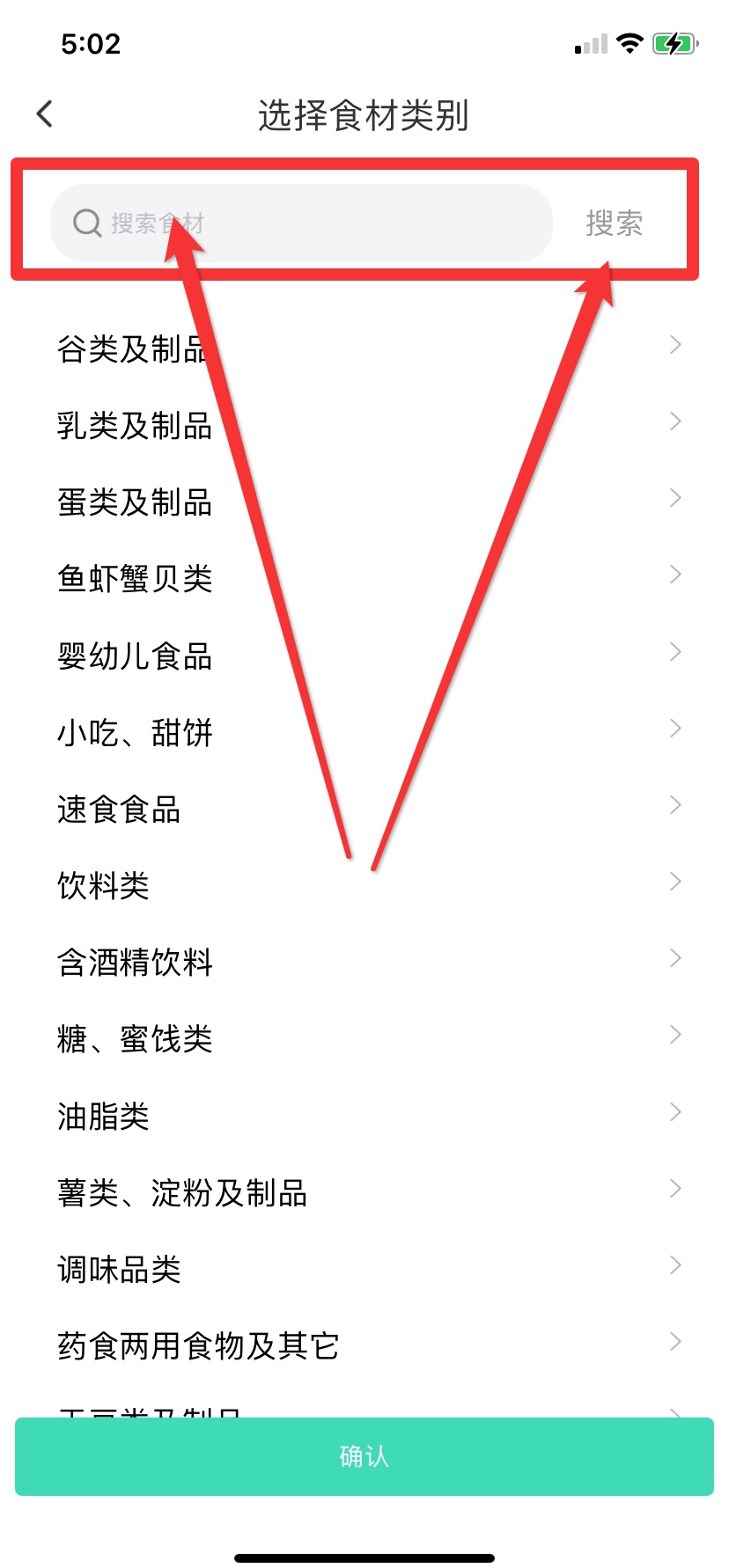Tap the 搜索 button
This screenshot has height=1568, width=729.
tap(614, 223)
